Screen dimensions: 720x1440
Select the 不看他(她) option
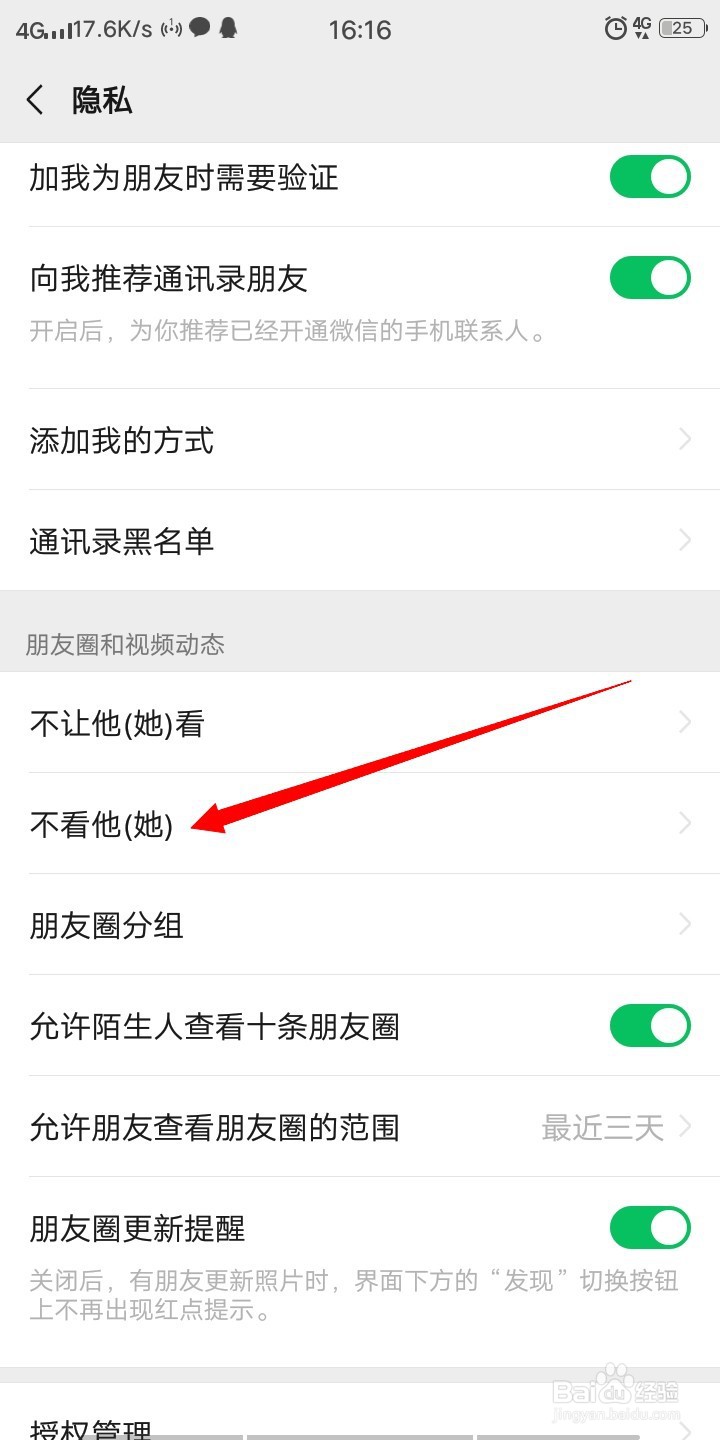pos(360,824)
